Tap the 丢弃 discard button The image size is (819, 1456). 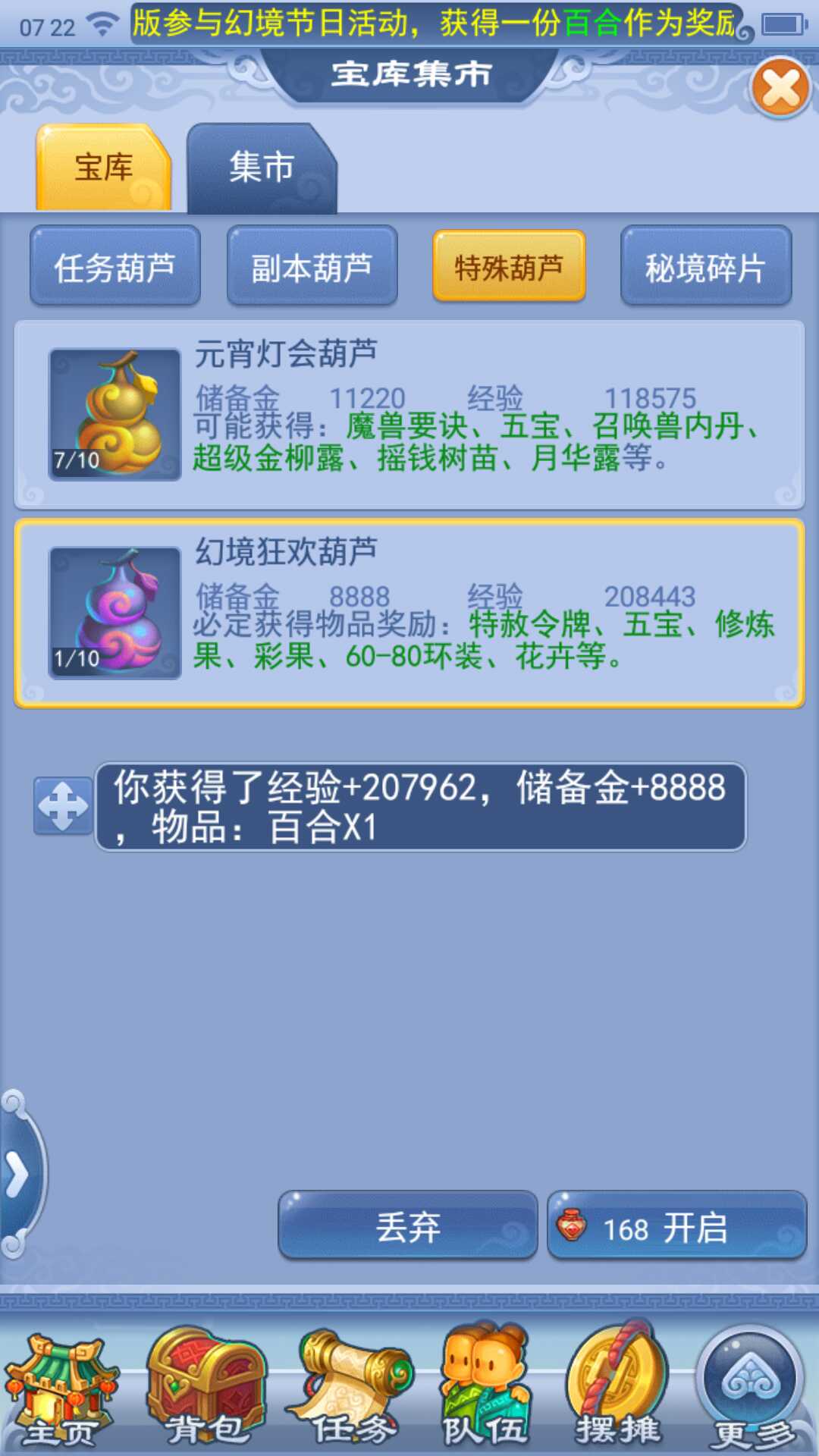408,1226
